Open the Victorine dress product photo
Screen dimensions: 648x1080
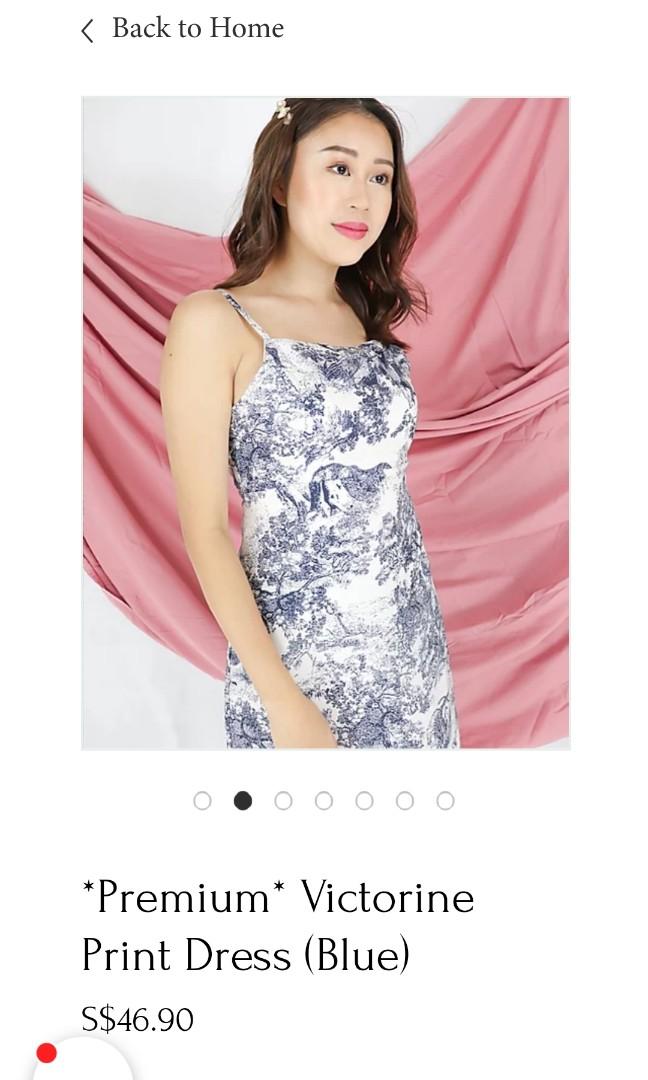325,423
